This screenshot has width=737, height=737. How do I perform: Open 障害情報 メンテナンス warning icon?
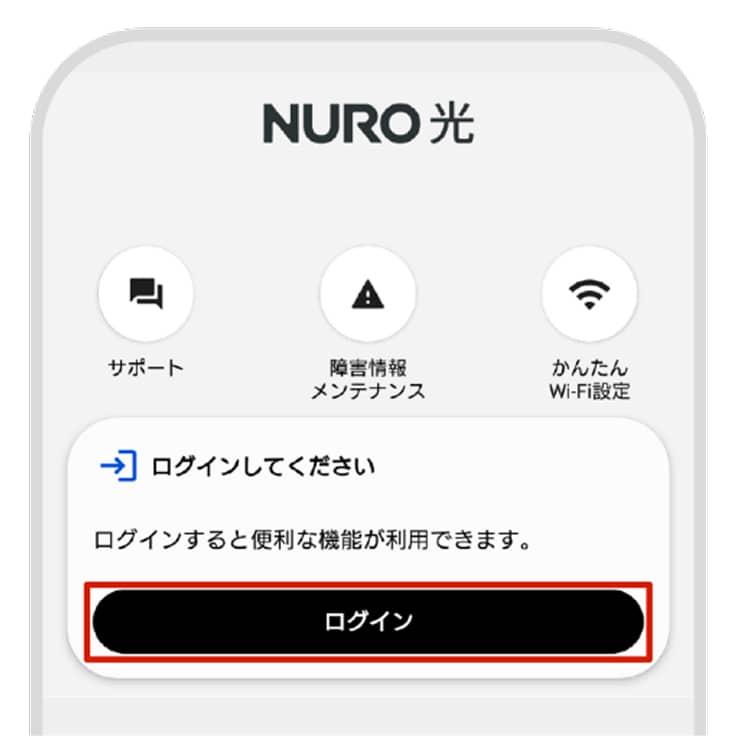tap(368, 294)
